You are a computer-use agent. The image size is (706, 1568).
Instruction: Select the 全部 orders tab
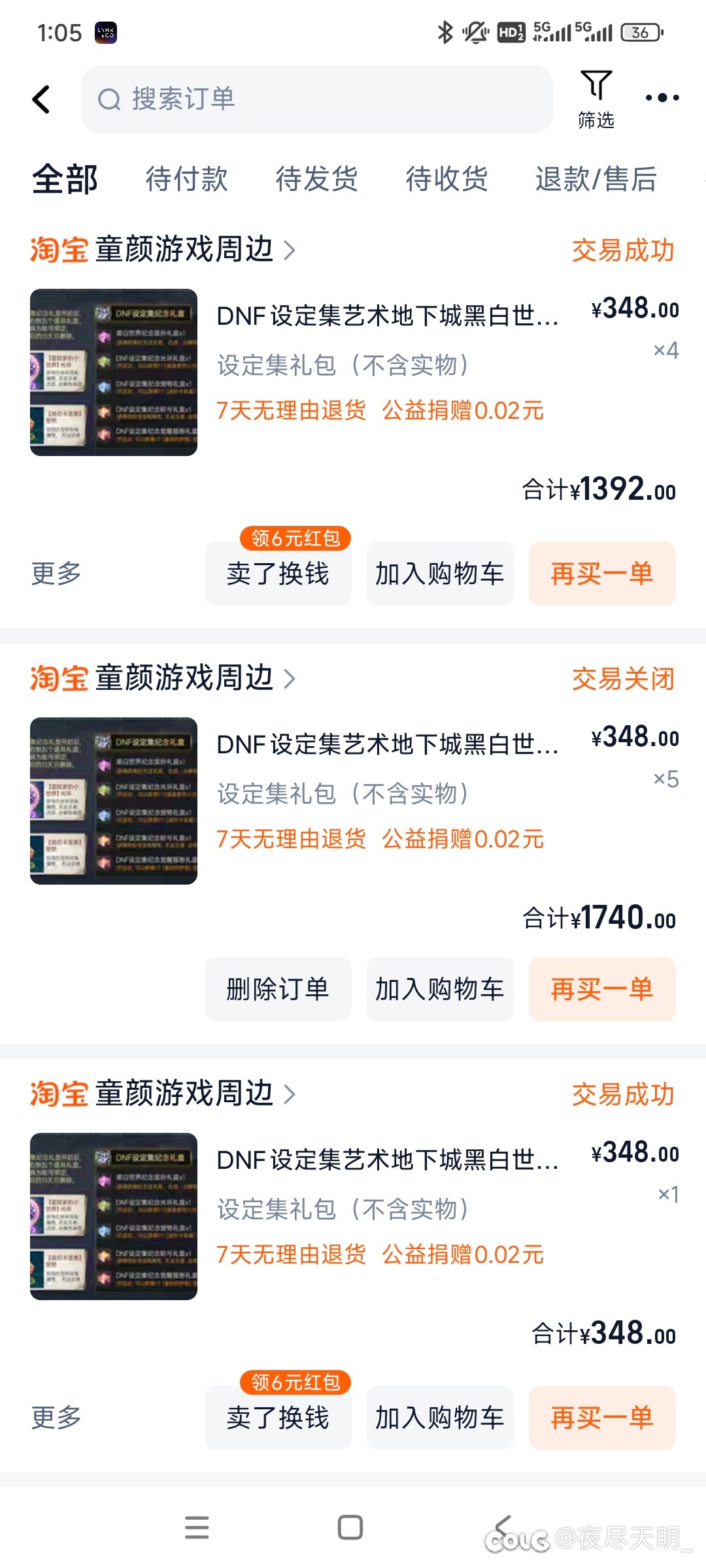tap(65, 179)
